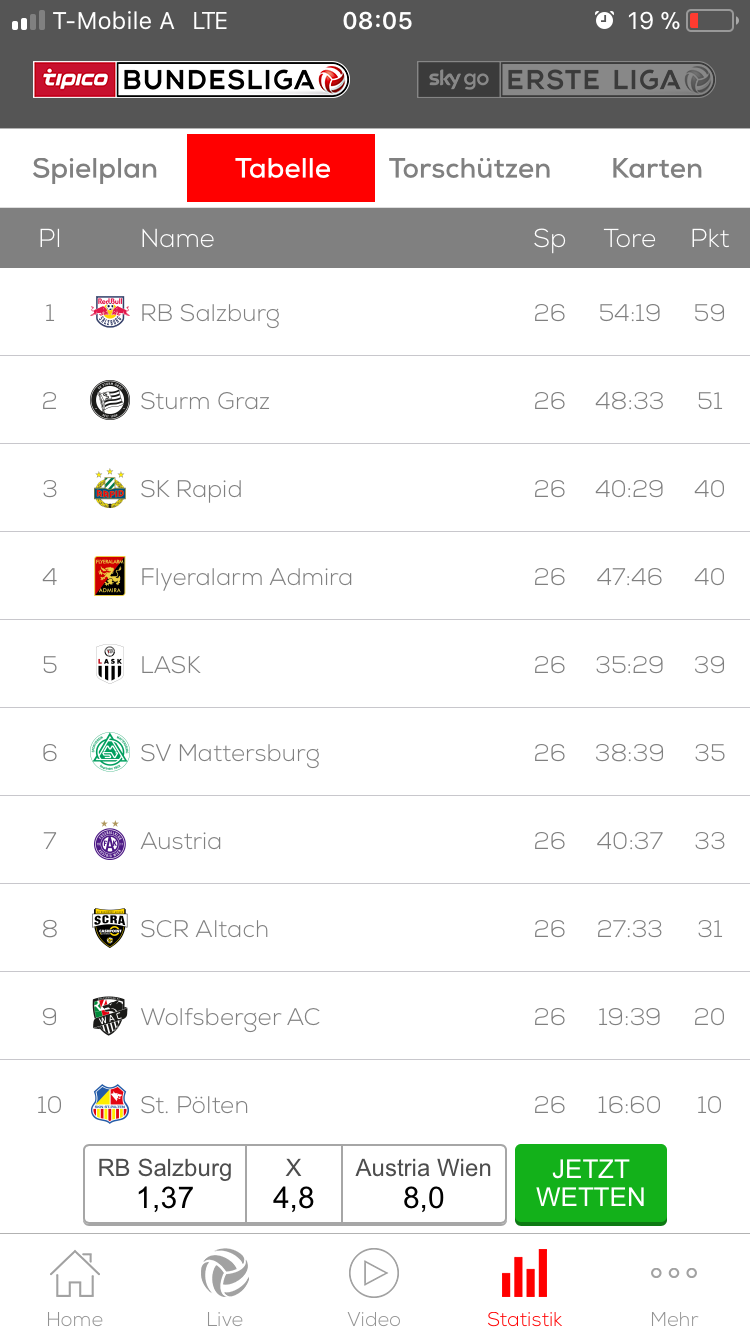Viewport: 750px width, 1334px height.
Task: Open Sturm Graz team row
Action: 375,400
